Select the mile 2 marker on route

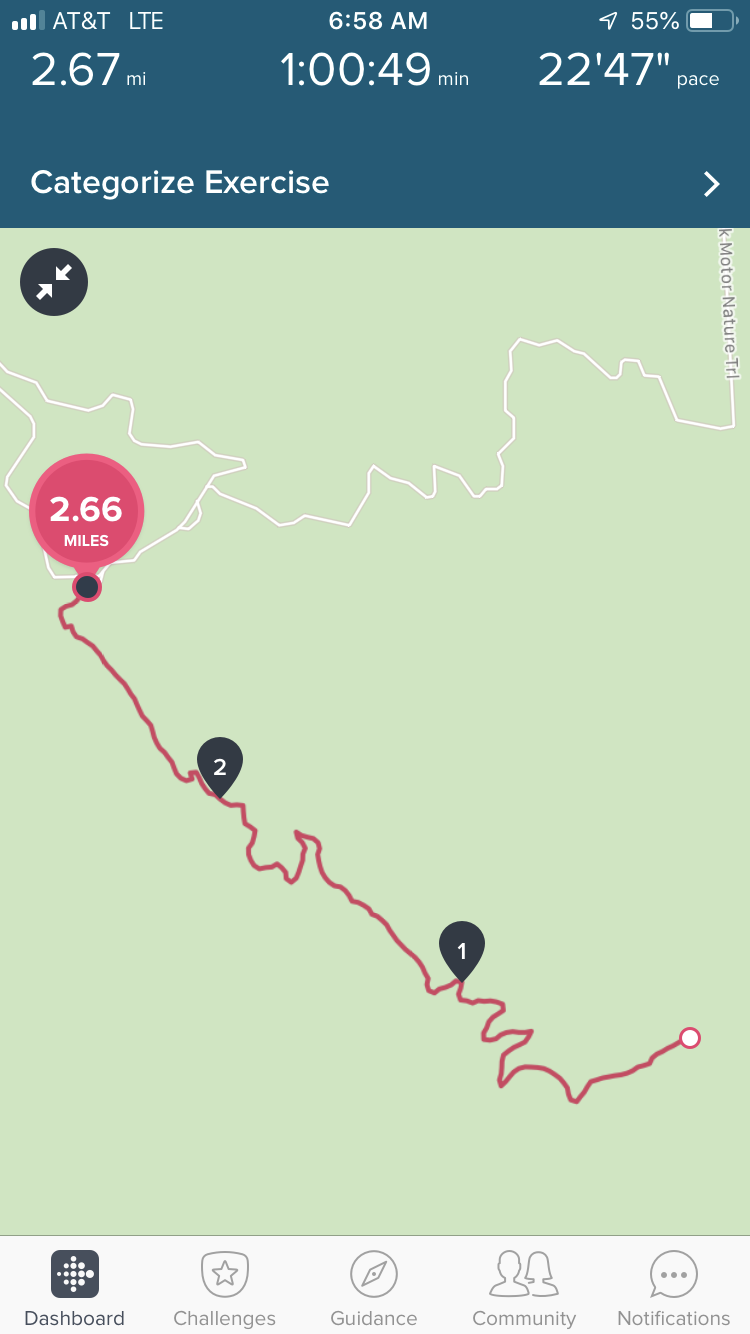click(x=220, y=766)
